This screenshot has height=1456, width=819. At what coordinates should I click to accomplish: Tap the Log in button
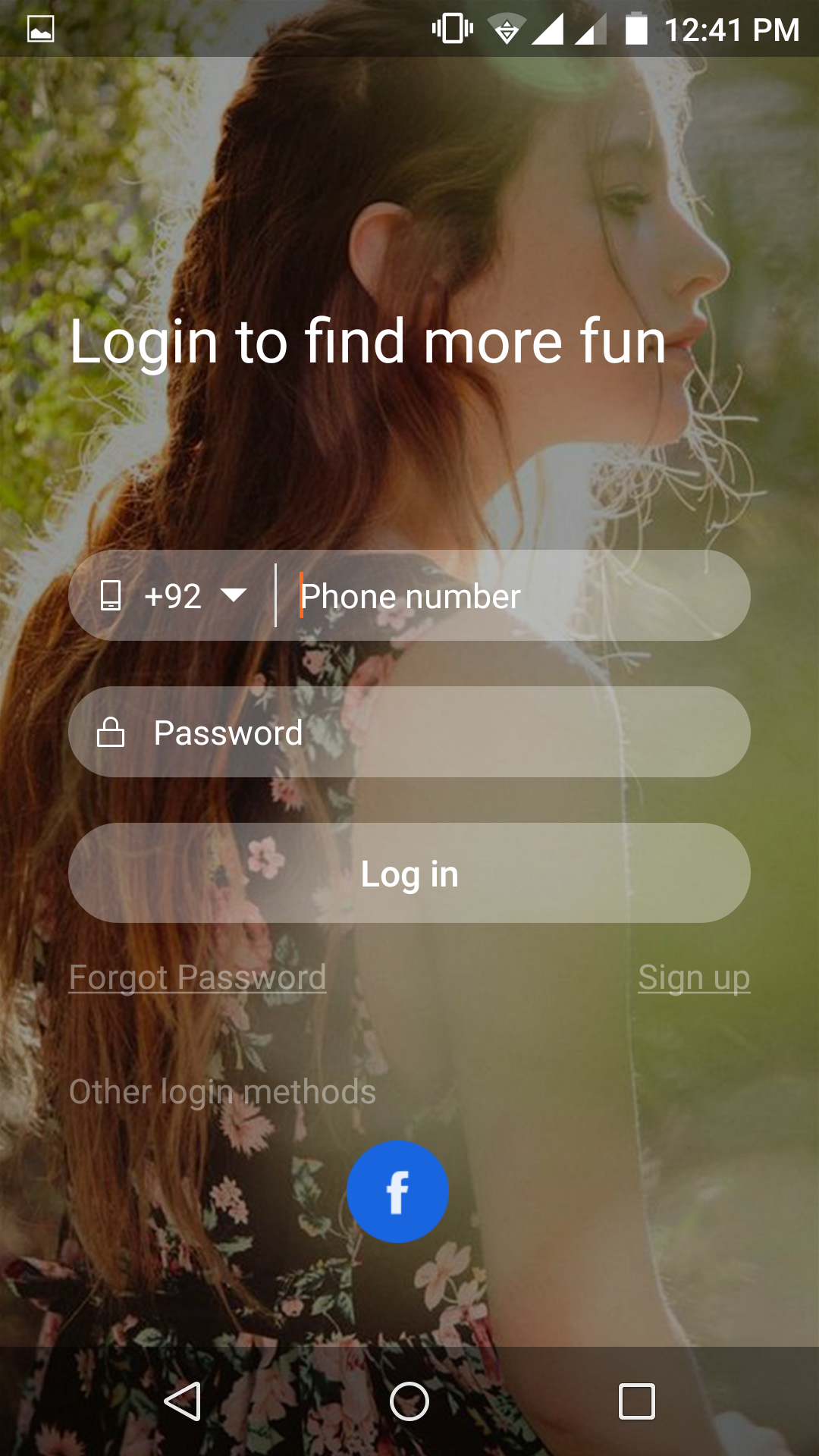[409, 874]
